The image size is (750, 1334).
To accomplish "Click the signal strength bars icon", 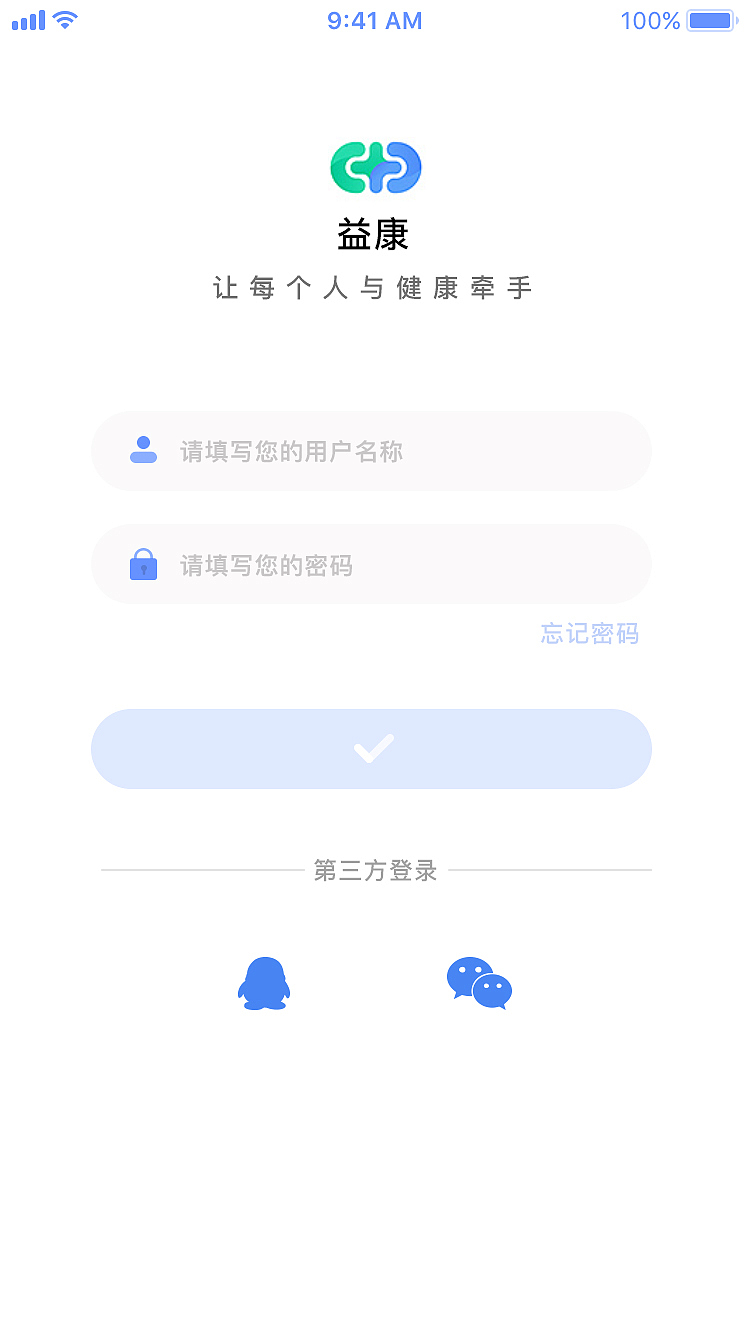I will point(26,19).
